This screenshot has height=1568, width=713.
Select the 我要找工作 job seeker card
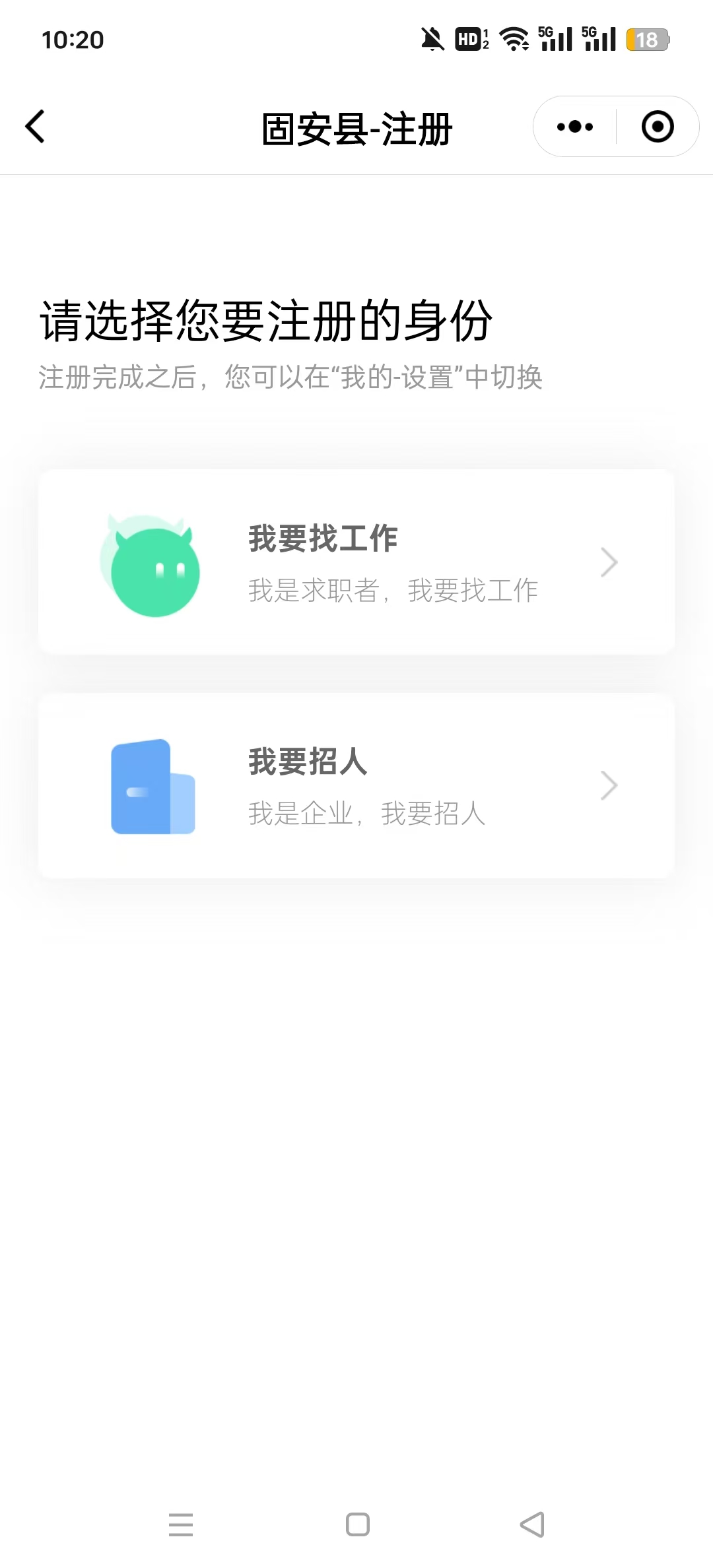(356, 562)
